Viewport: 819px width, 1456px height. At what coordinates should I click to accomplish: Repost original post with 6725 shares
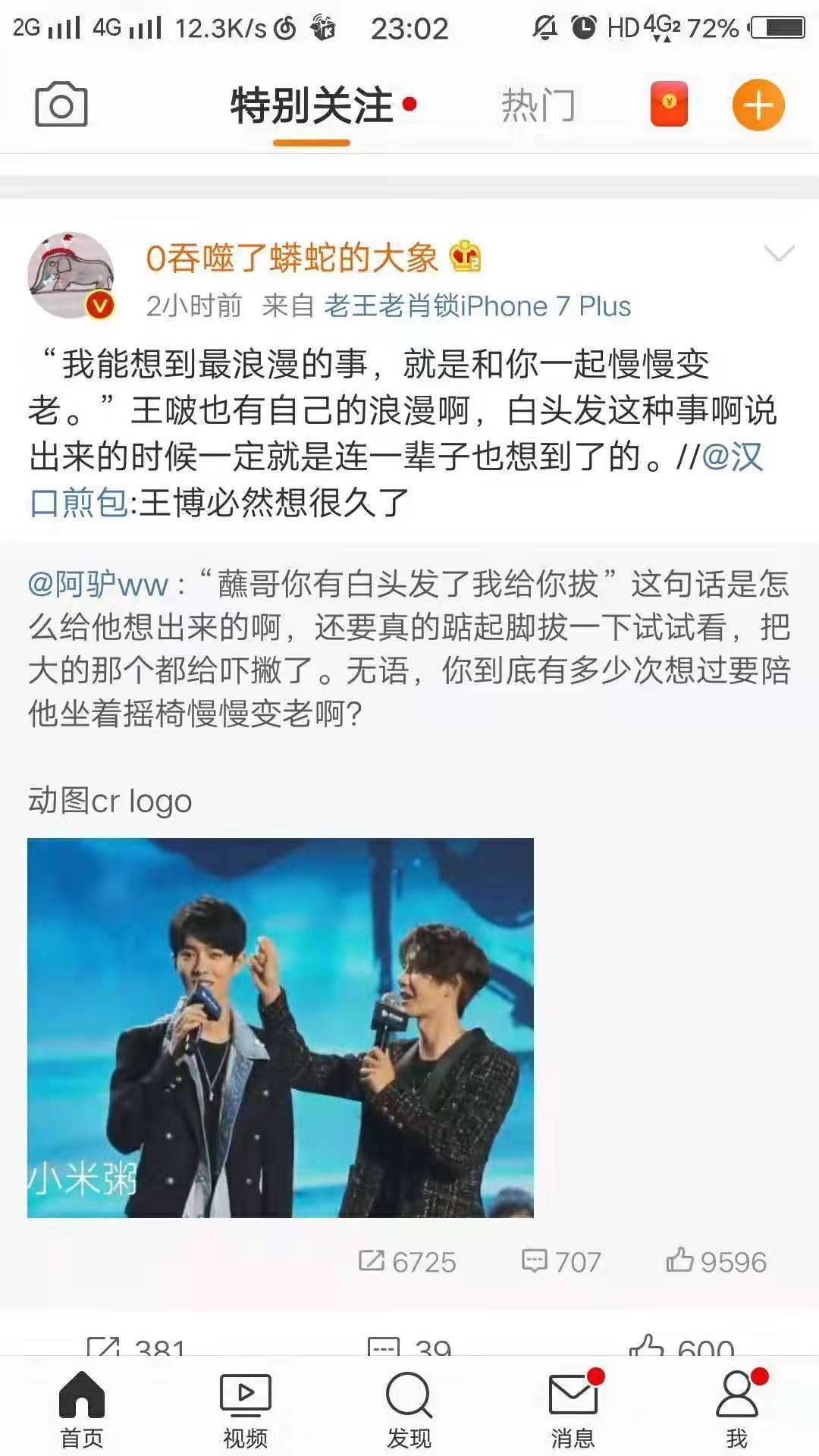pos(407,1262)
